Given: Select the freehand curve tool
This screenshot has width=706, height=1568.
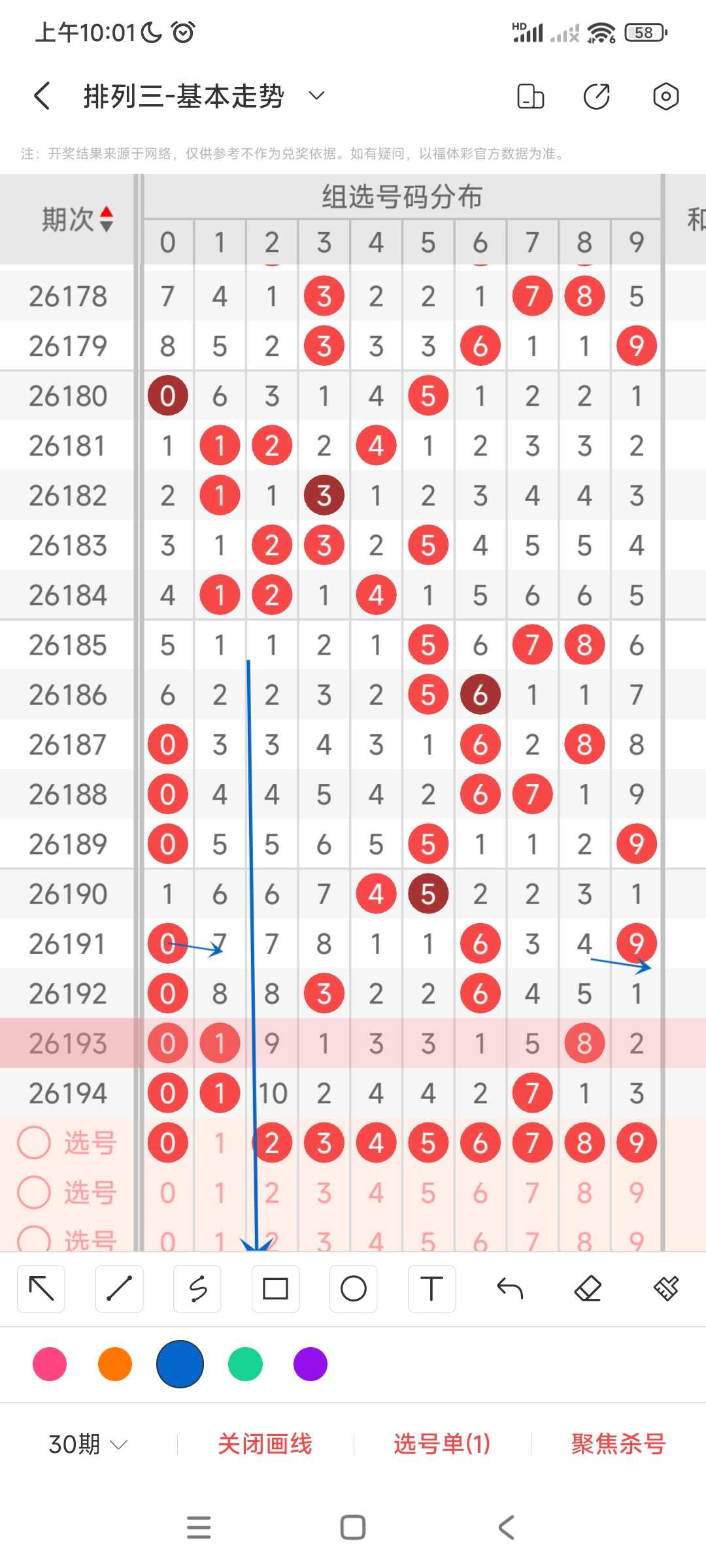Looking at the screenshot, I should [x=197, y=1288].
